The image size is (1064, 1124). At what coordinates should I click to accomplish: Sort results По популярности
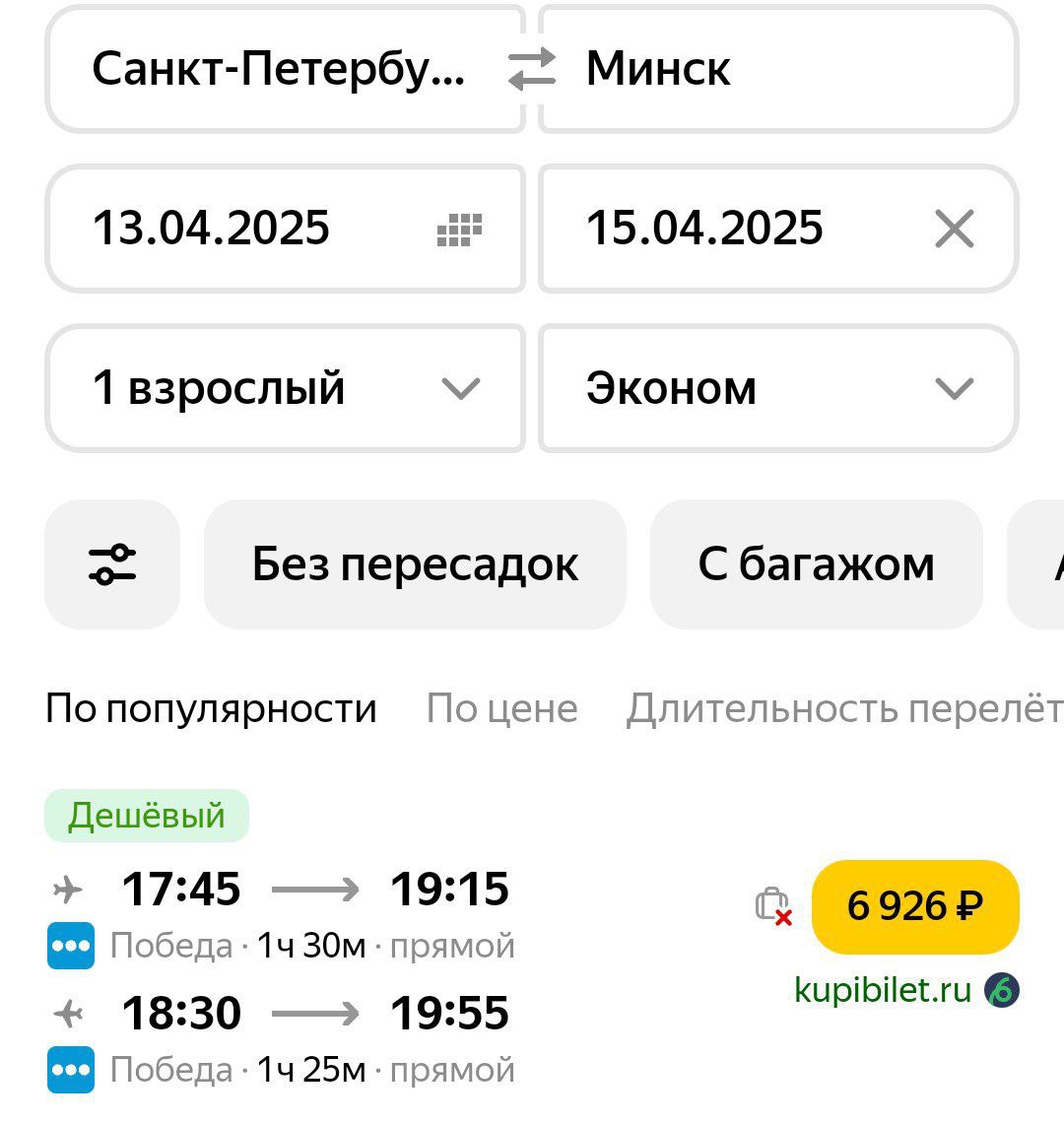tap(211, 708)
